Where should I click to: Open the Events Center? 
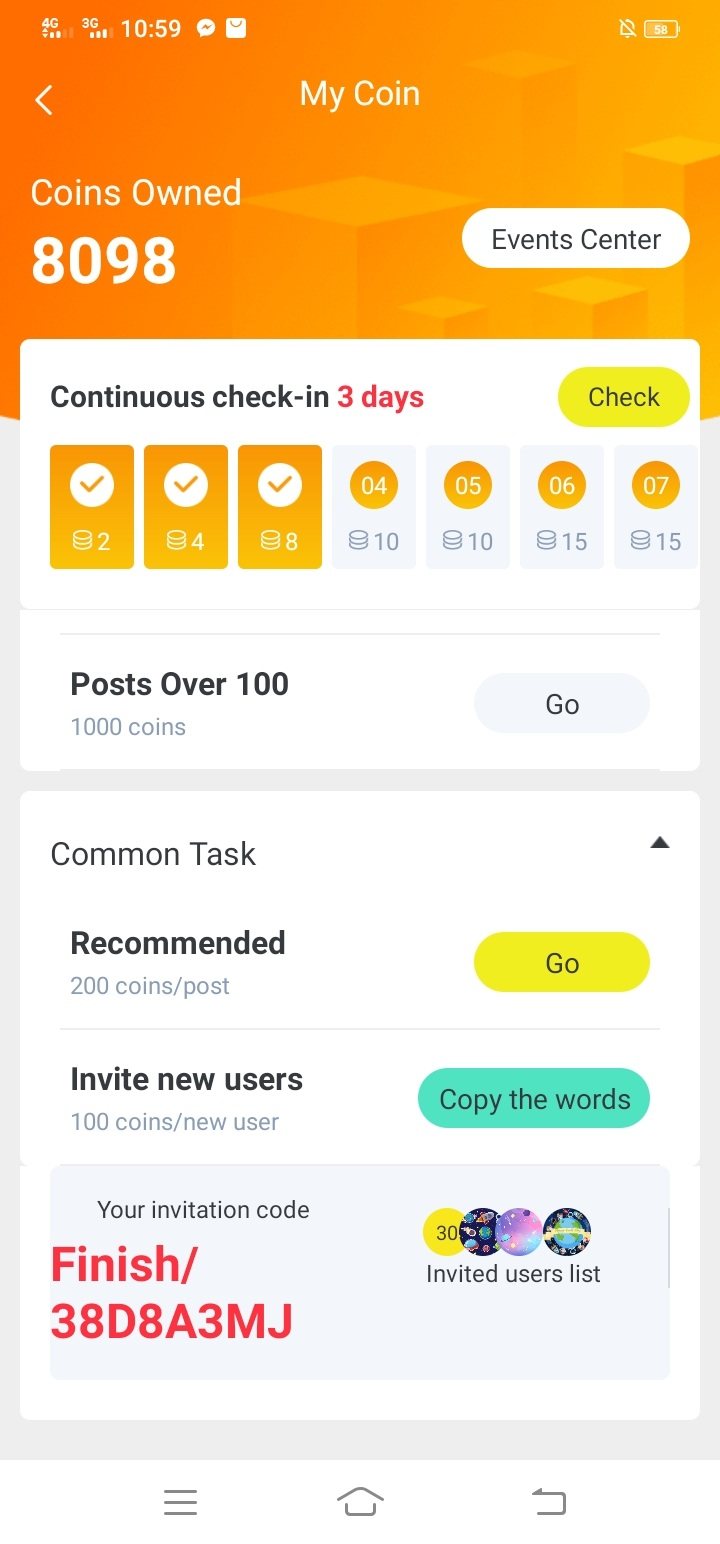[x=575, y=239]
